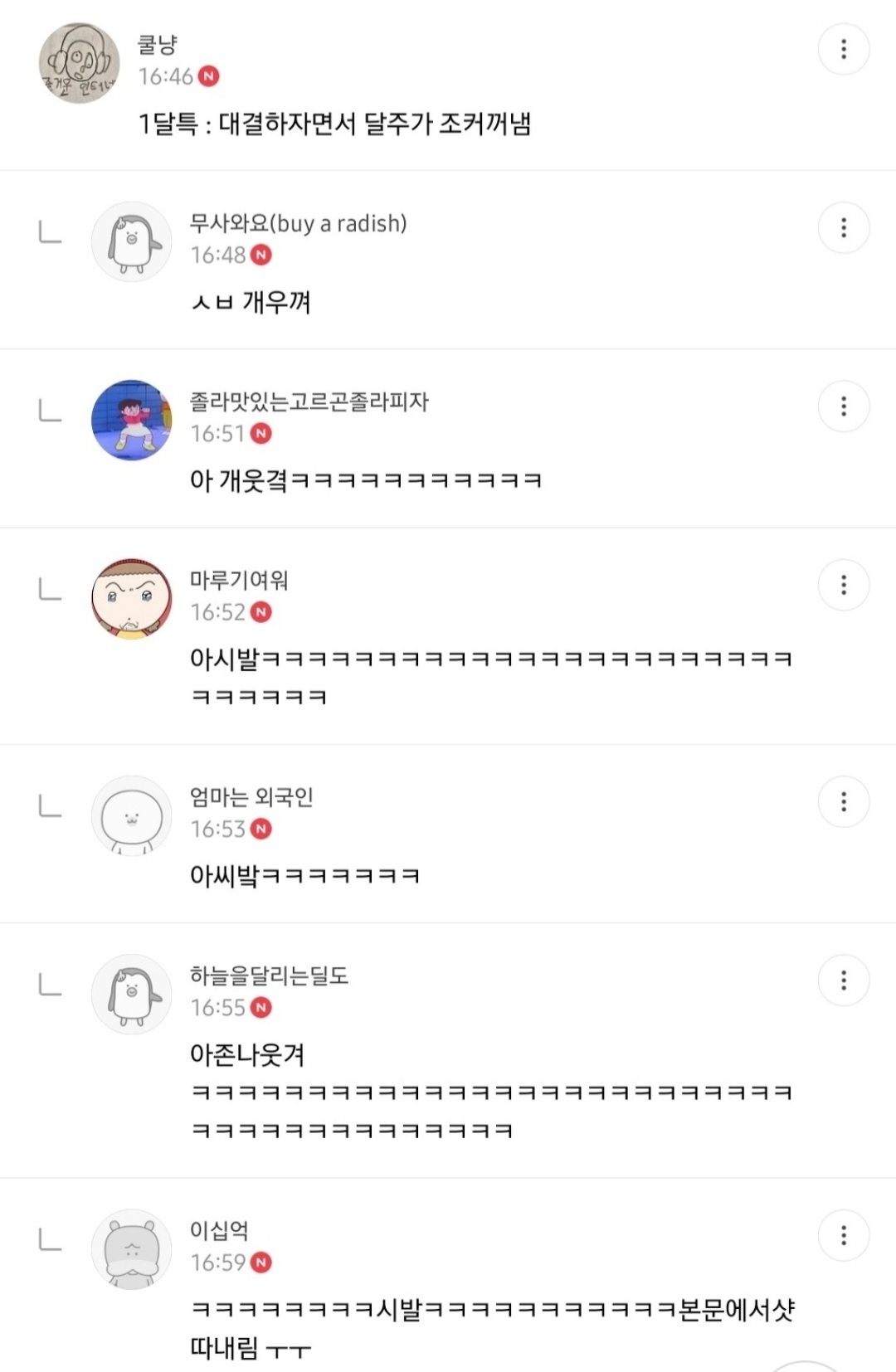View 쿨냥's profile picture

pos(80,63)
